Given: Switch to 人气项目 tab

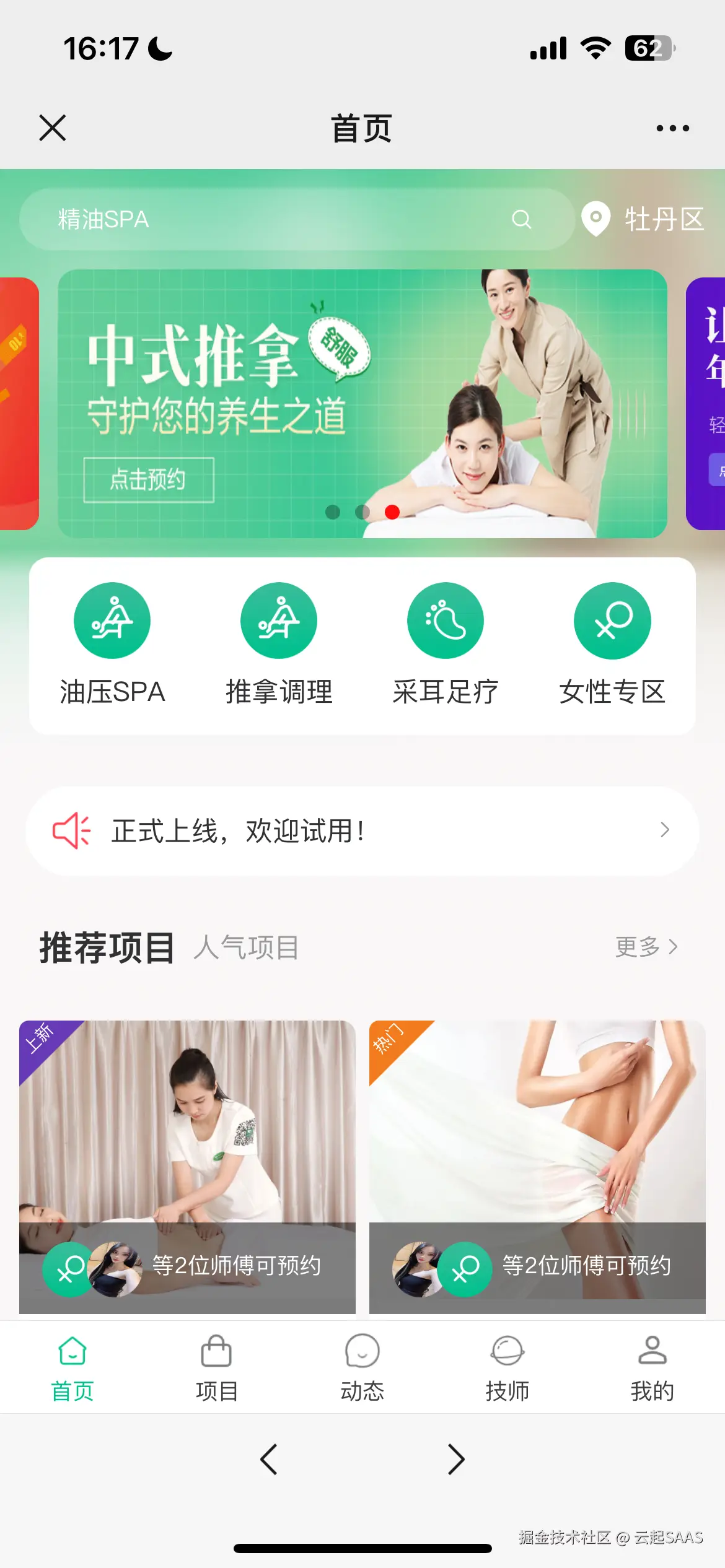Looking at the screenshot, I should 246,946.
